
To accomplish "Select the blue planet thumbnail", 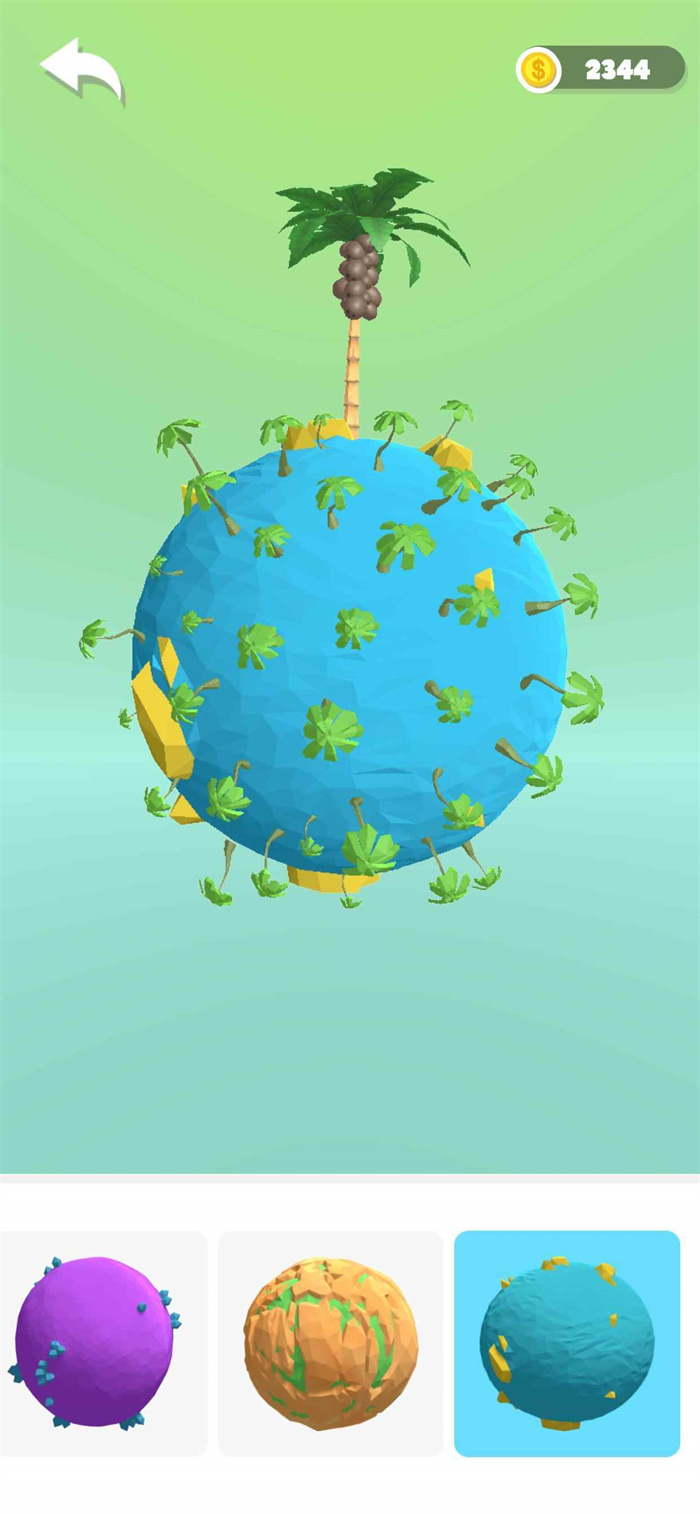I will coord(567,1342).
